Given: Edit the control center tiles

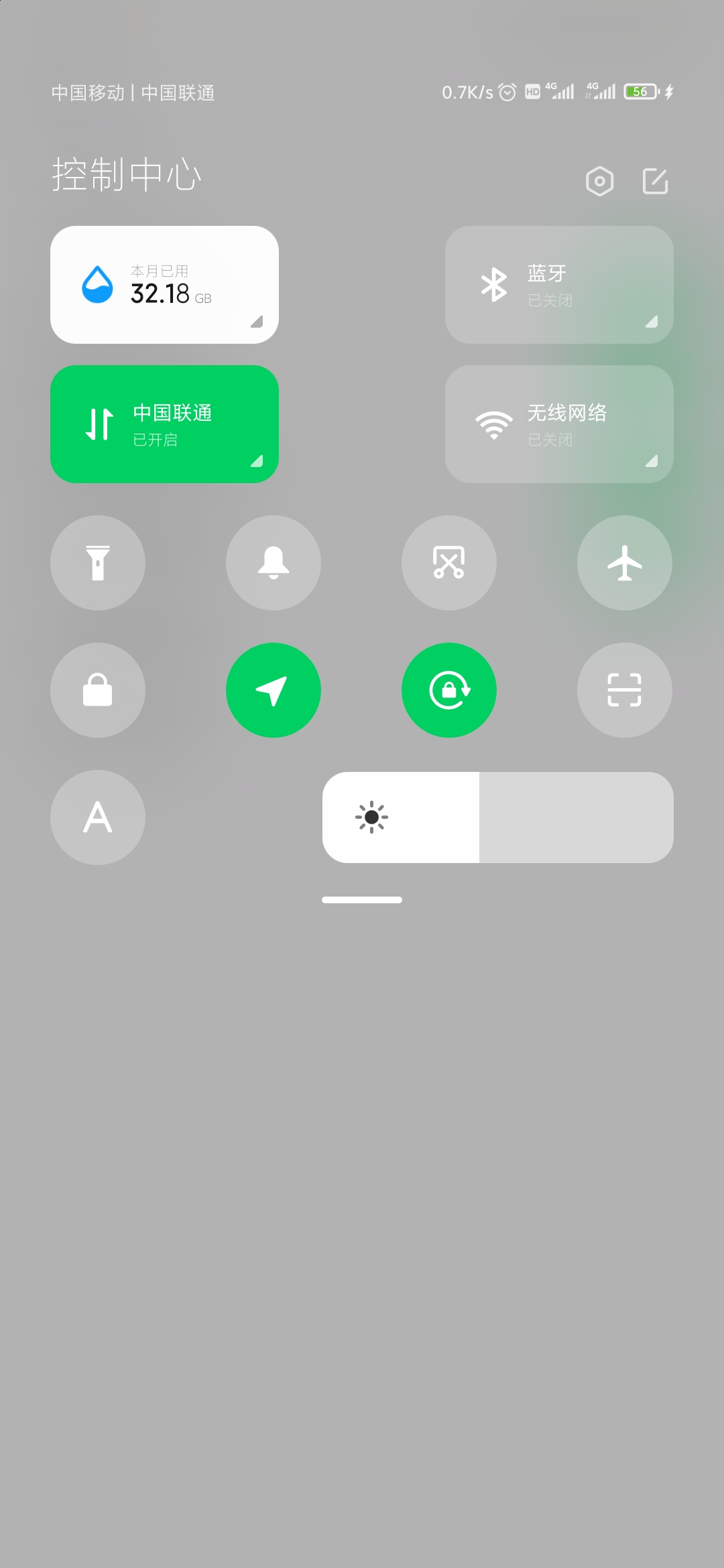Looking at the screenshot, I should coord(655,181).
